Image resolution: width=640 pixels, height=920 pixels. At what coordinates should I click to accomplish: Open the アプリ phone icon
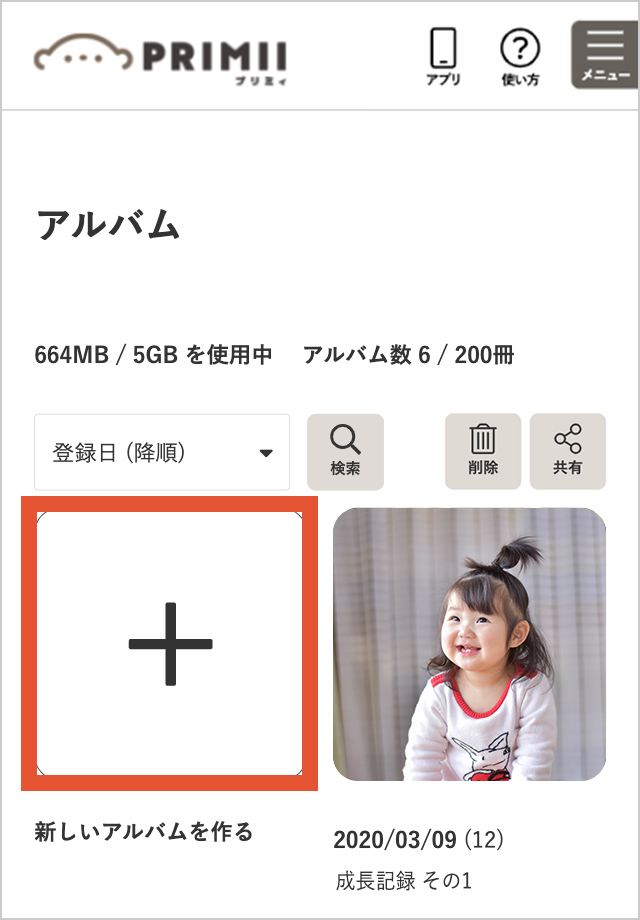coord(443,56)
